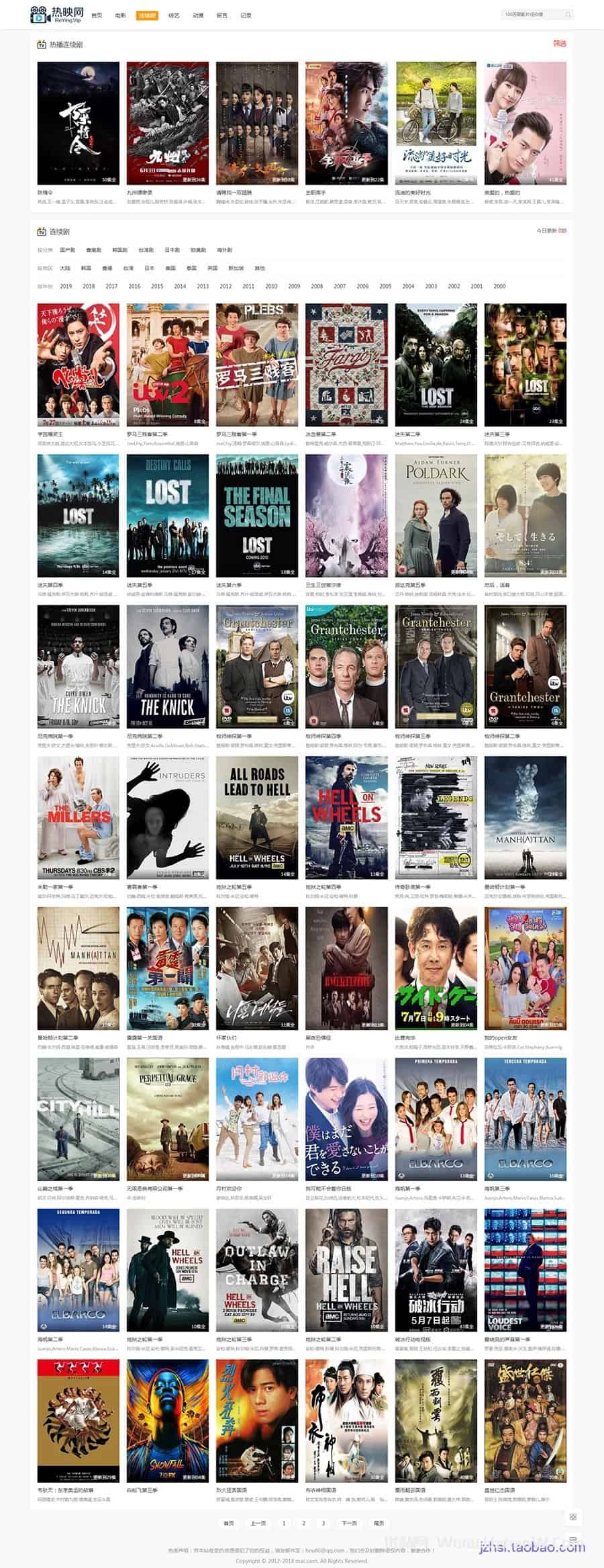The image size is (604, 1568).
Task: Switch to the 综艺 navigation tab
Action: (174, 15)
